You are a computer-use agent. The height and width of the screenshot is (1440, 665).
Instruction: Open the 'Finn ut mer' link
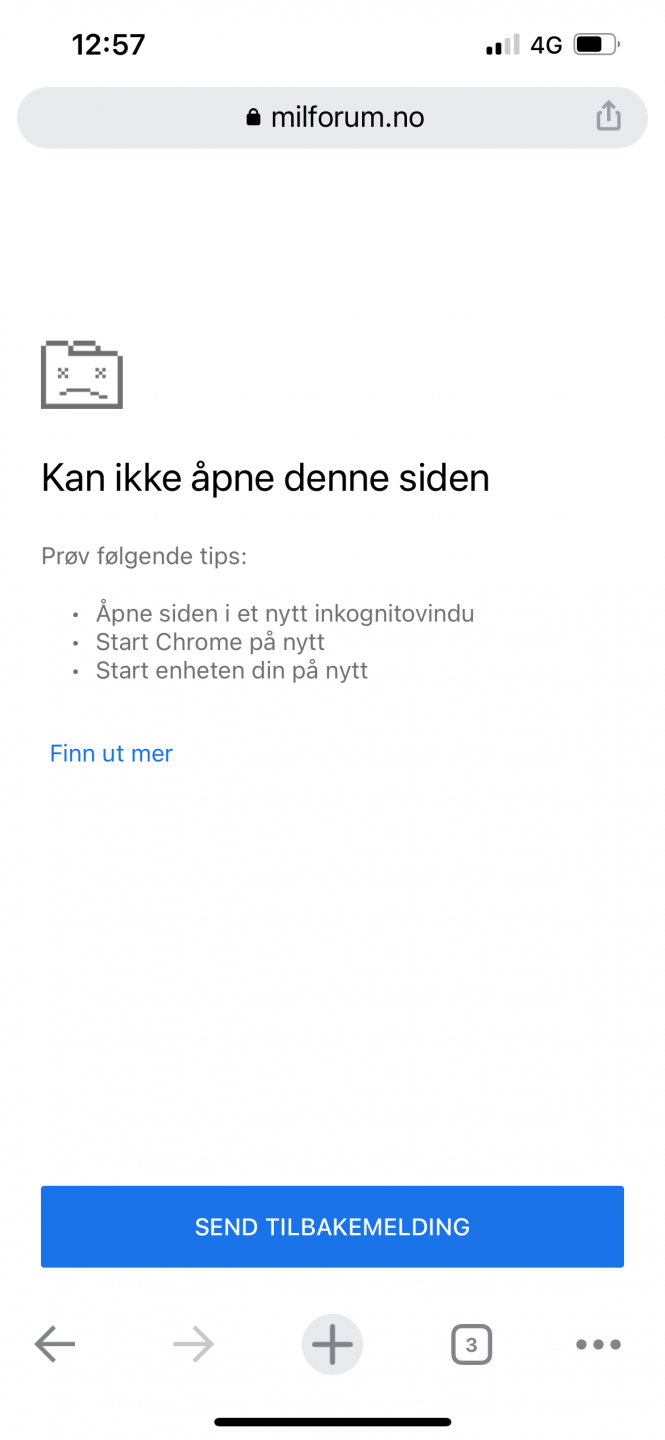coord(111,753)
